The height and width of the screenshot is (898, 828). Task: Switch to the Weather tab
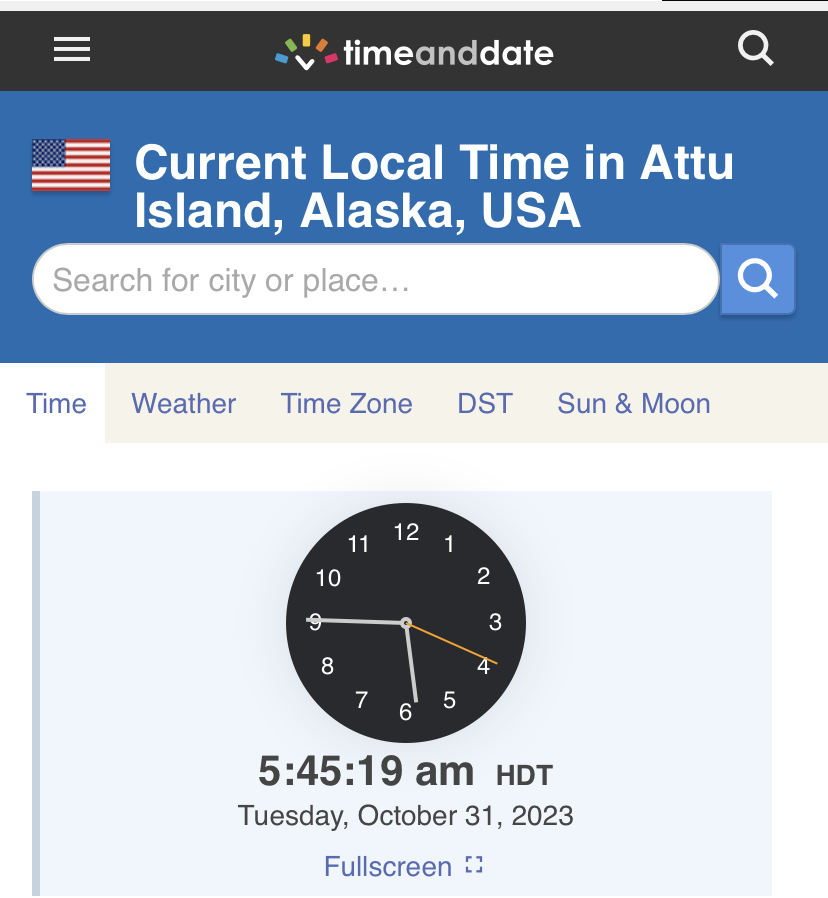click(183, 404)
